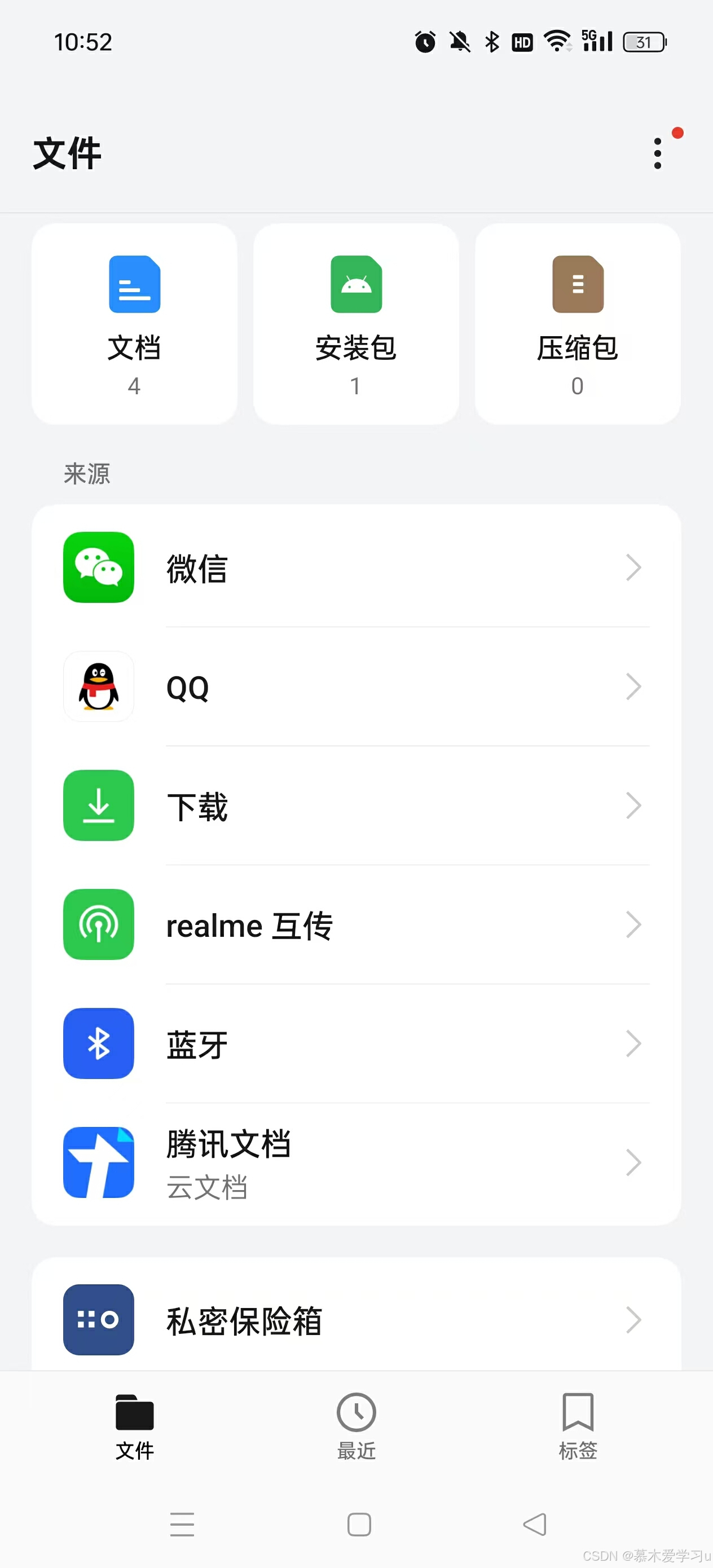Expand the 蓝牙 source details
The width and height of the screenshot is (713, 1568).
point(633,1043)
